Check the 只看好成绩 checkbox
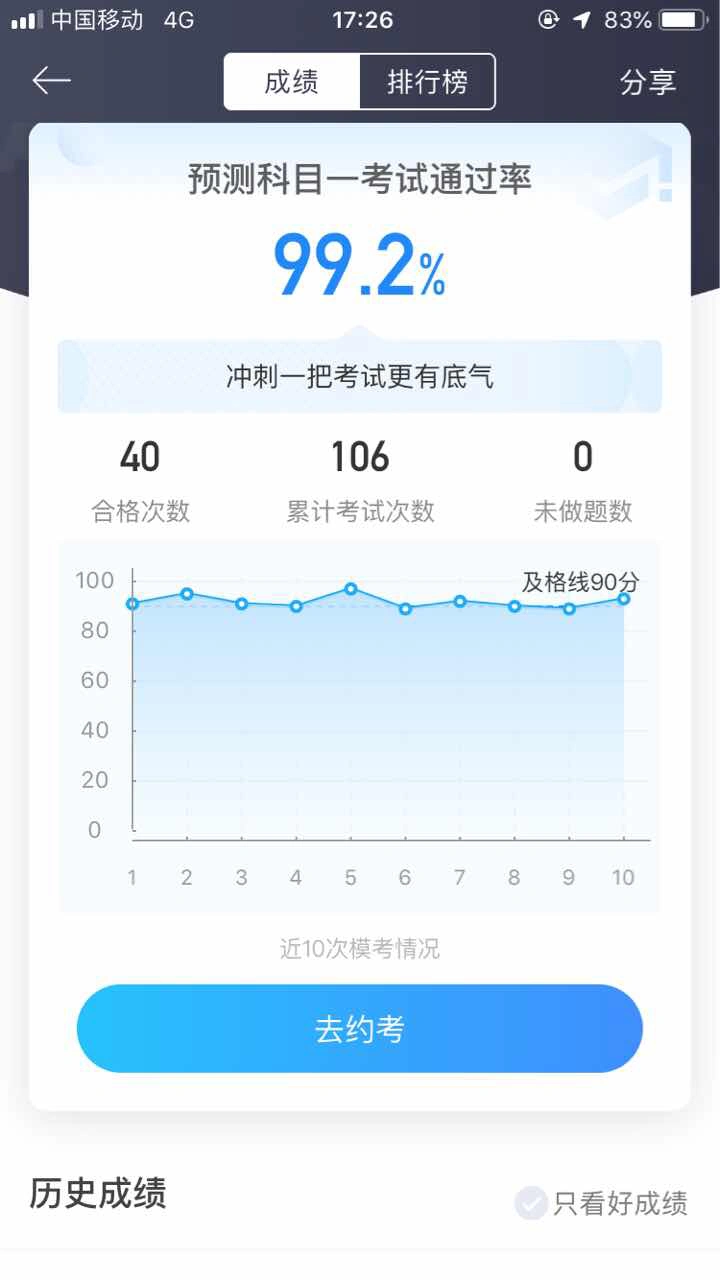The image size is (720, 1280). tap(531, 1203)
